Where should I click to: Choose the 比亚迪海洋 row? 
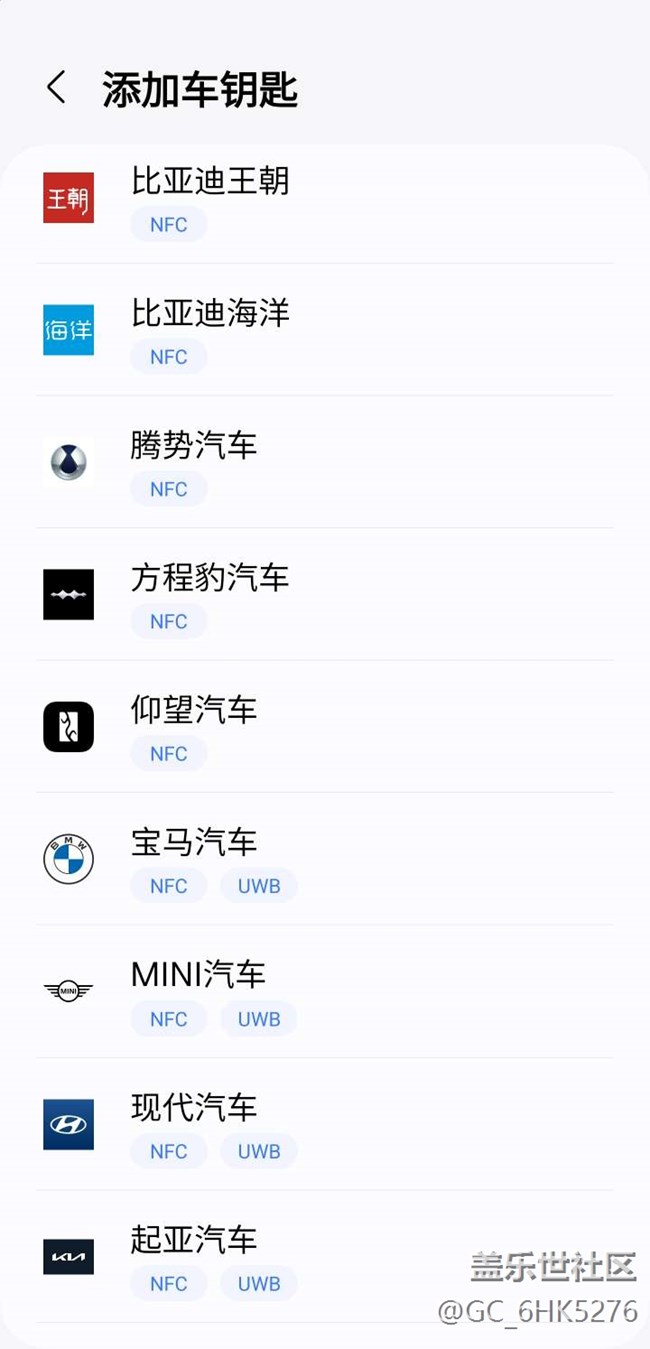tap(325, 330)
